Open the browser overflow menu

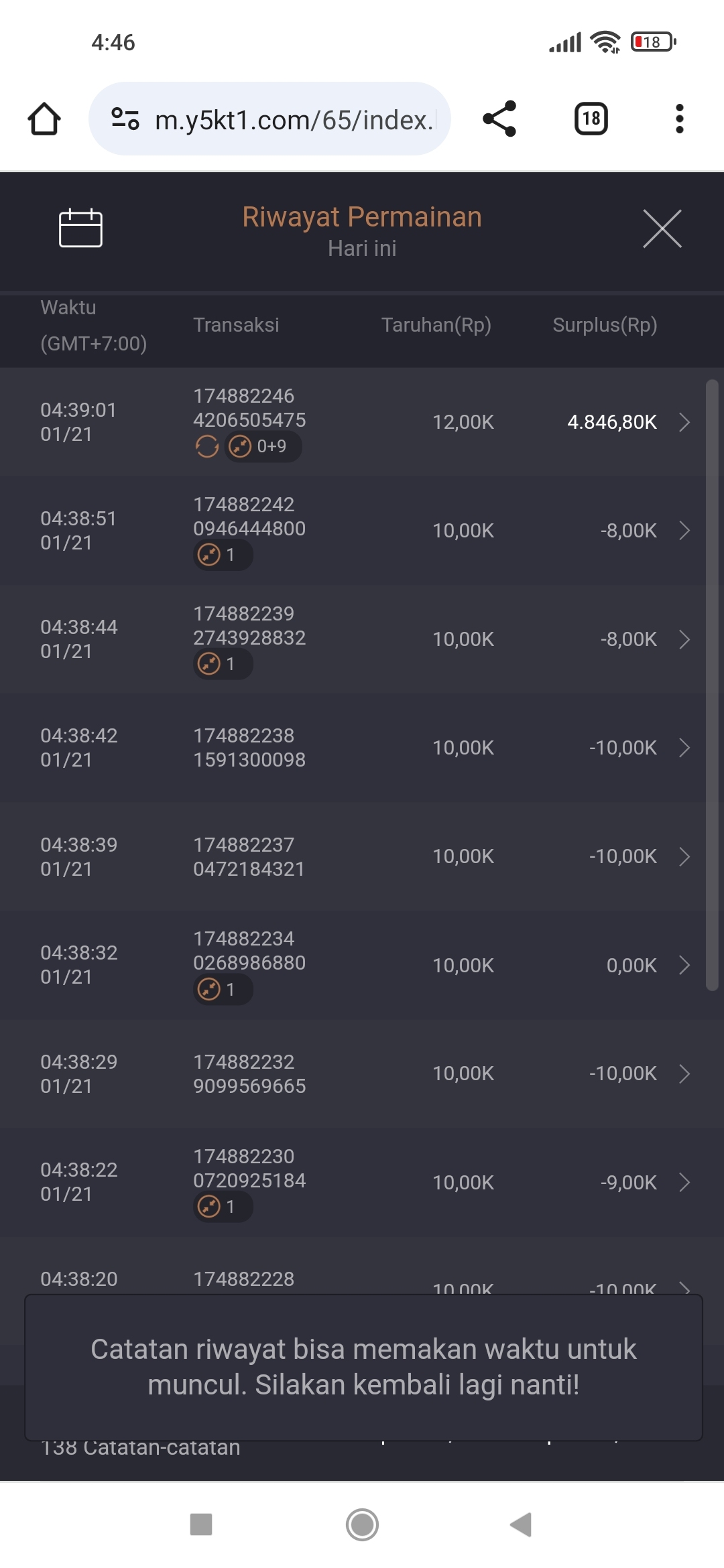(x=679, y=119)
